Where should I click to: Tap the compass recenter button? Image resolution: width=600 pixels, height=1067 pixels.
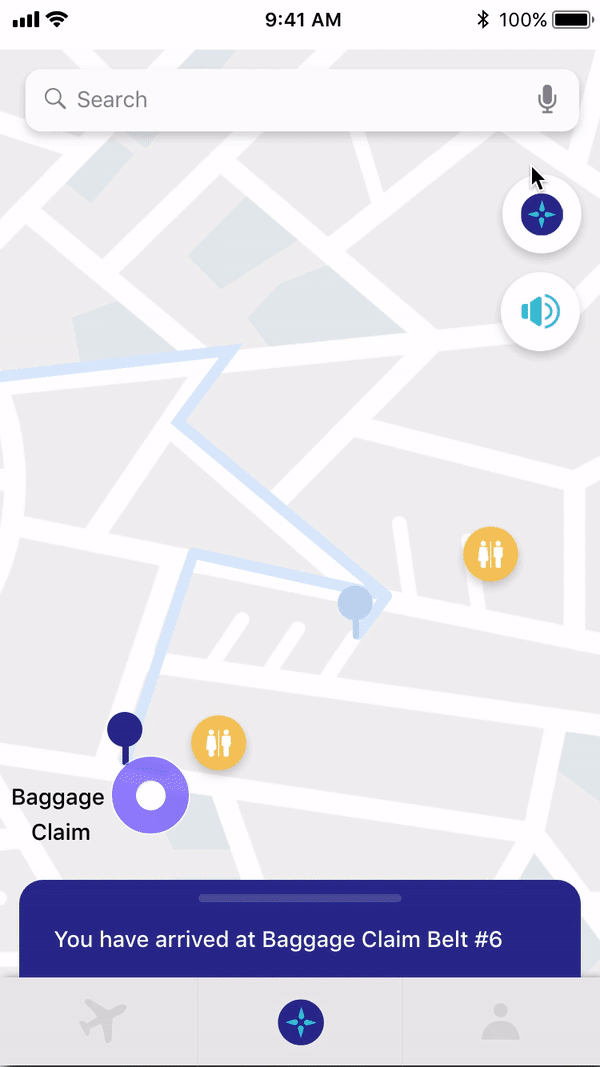(541, 214)
